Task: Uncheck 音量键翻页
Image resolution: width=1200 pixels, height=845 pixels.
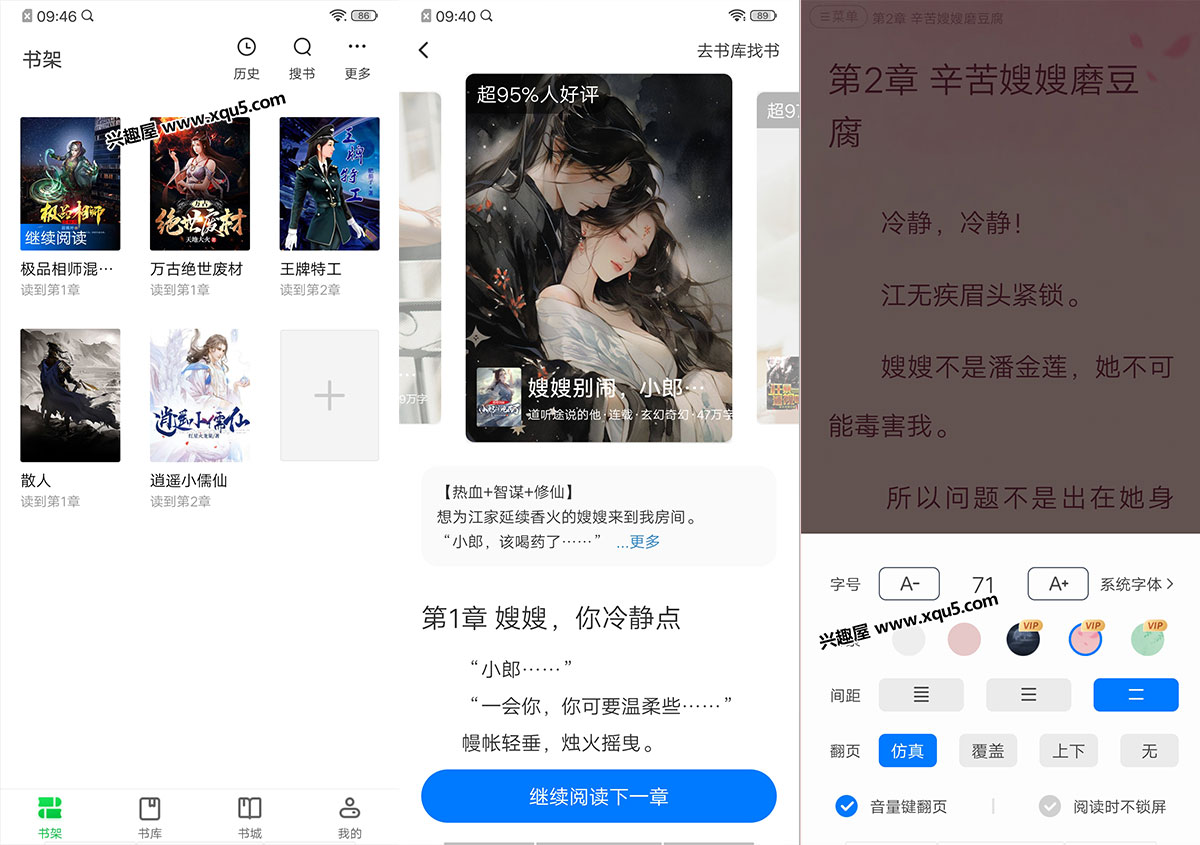Action: pyautogui.click(x=846, y=806)
